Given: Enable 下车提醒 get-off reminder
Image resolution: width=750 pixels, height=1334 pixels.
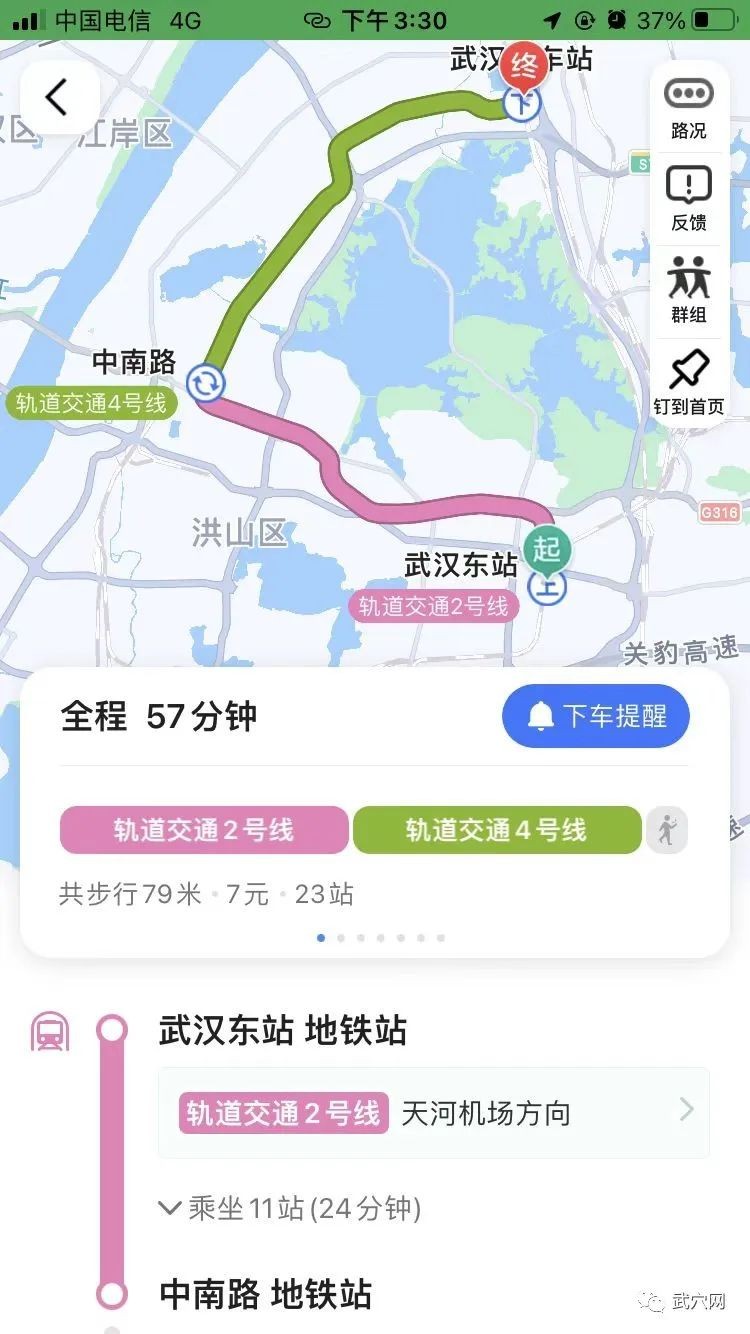Looking at the screenshot, I should click(x=595, y=716).
